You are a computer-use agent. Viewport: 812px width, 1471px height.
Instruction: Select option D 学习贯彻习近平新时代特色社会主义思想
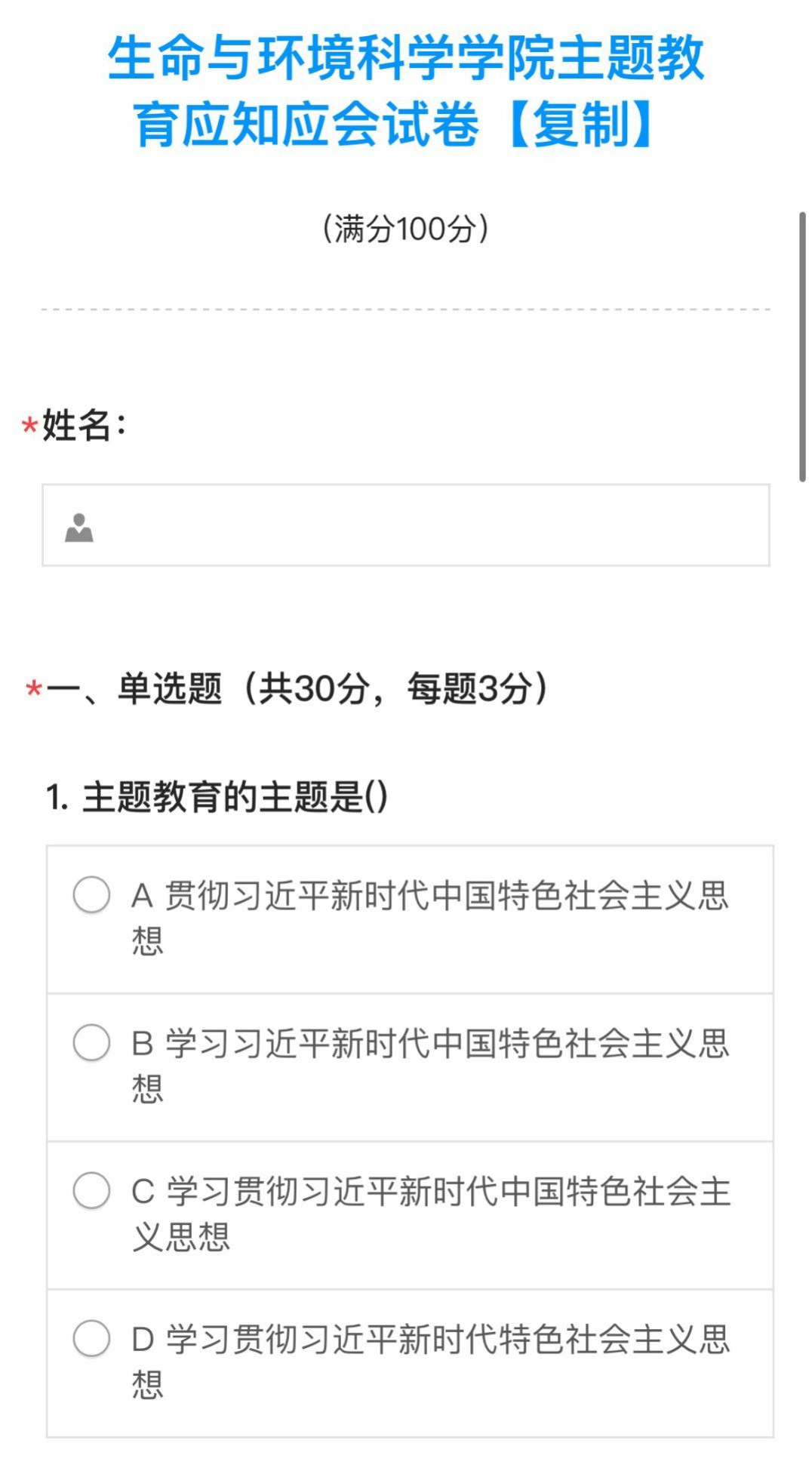(x=92, y=1339)
